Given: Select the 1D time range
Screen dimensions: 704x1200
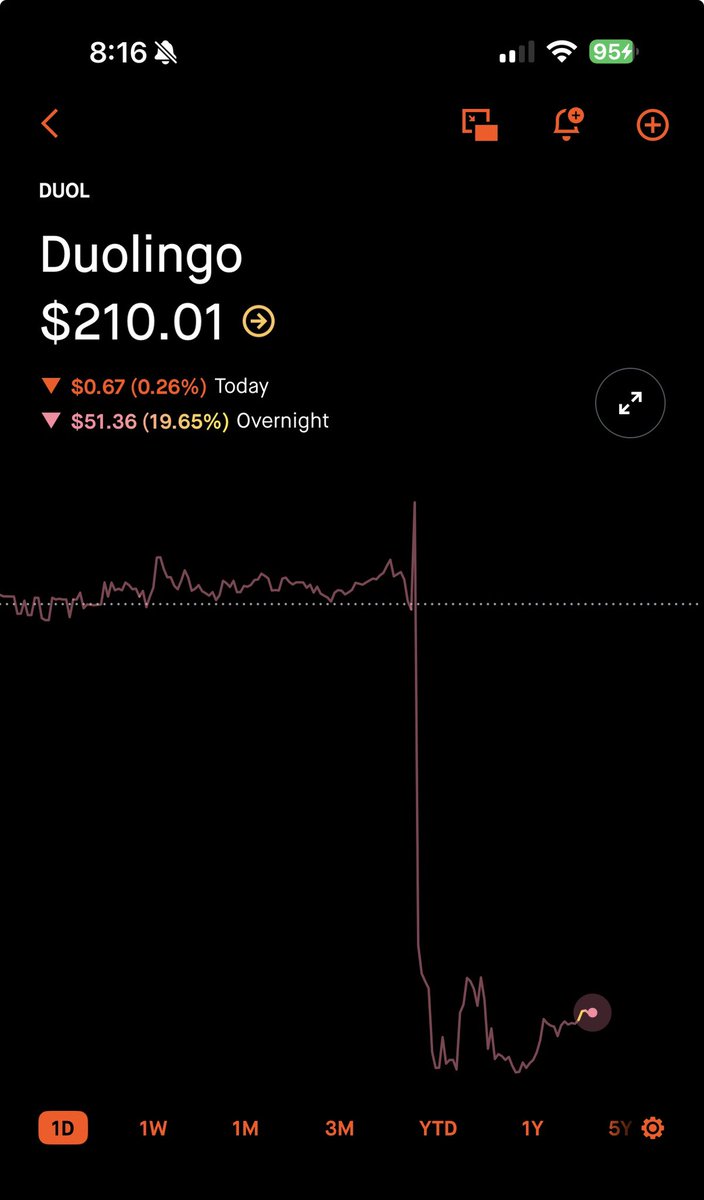Looking at the screenshot, I should point(63,1128).
